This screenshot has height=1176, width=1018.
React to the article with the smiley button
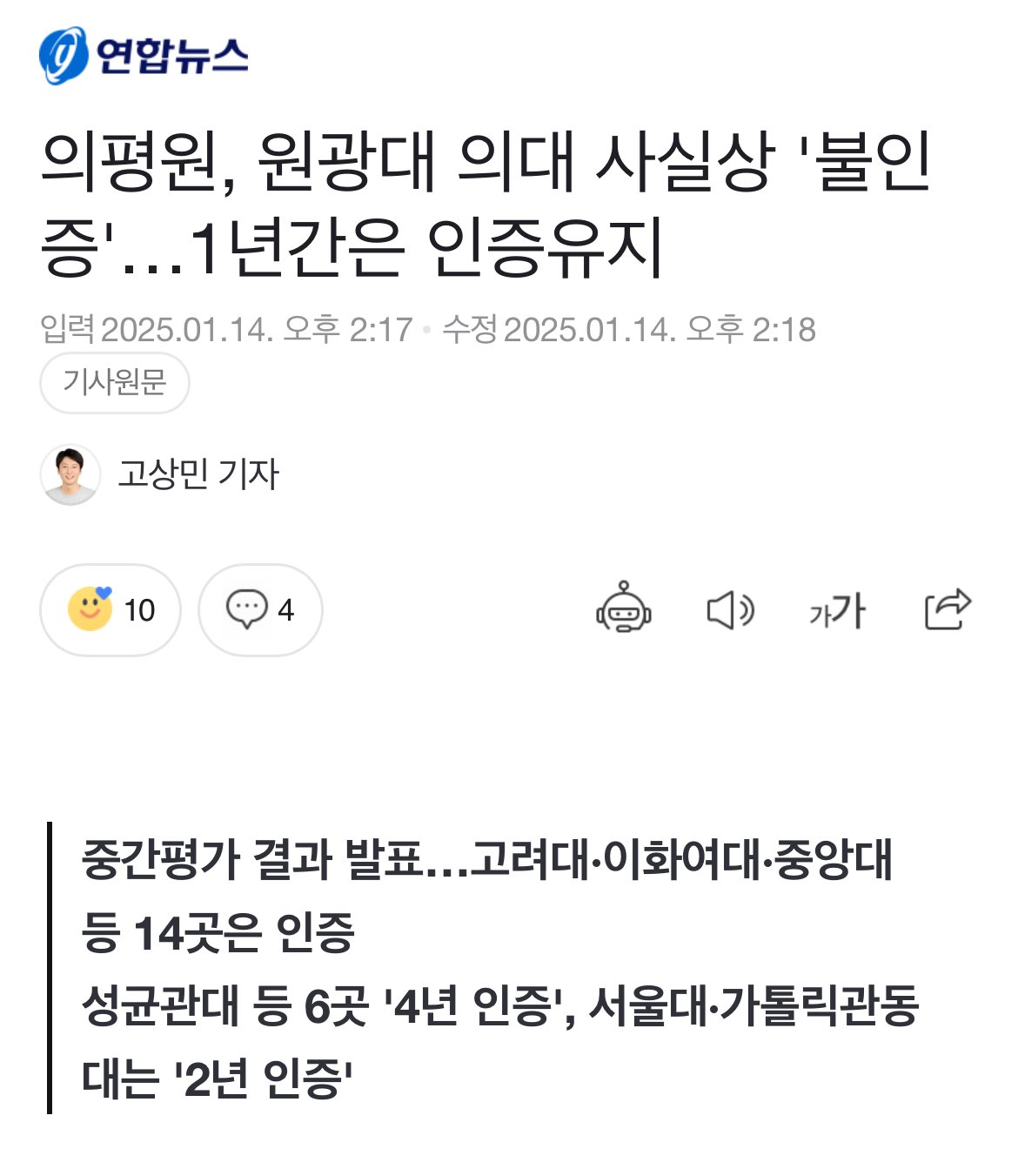click(111, 610)
